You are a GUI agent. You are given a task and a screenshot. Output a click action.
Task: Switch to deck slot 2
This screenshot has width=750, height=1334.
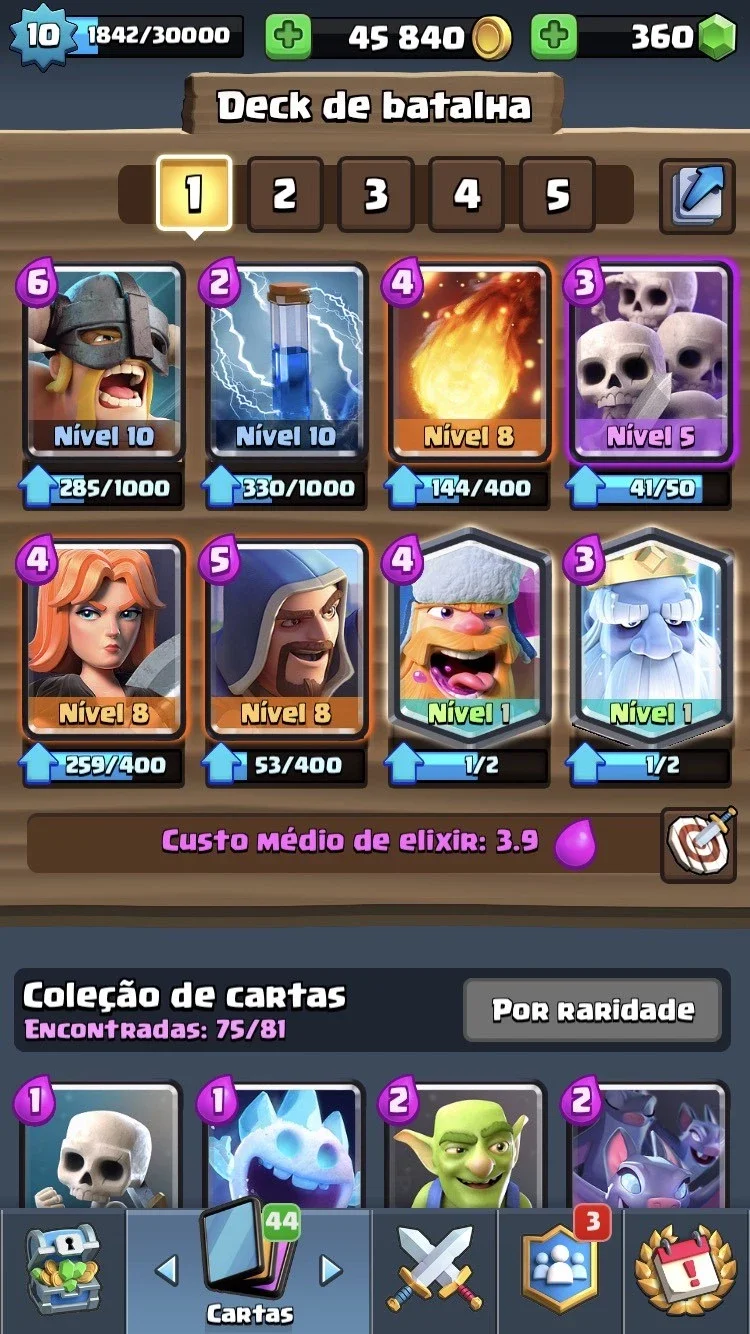pos(285,194)
